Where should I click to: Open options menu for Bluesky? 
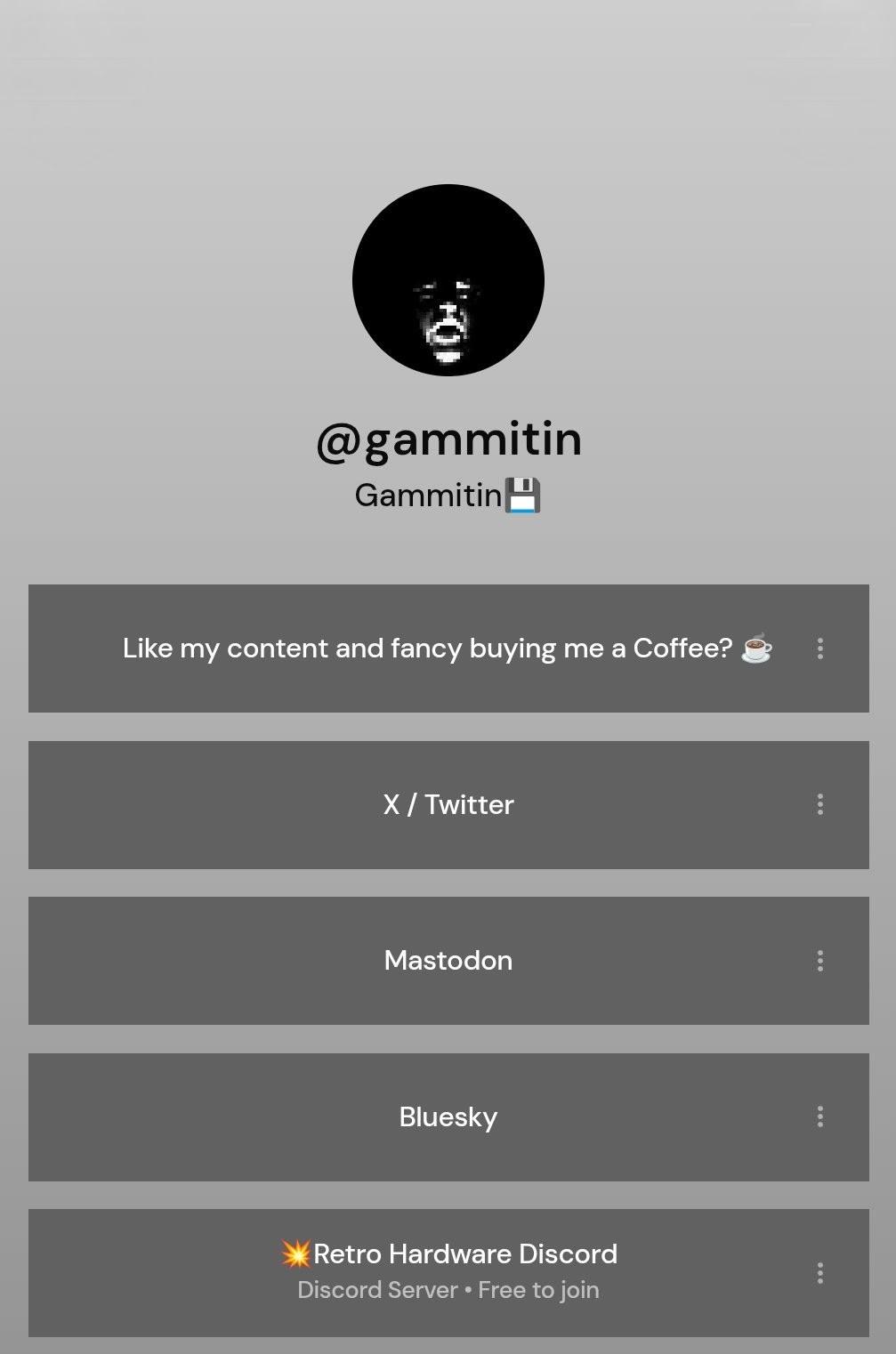[819, 1117]
